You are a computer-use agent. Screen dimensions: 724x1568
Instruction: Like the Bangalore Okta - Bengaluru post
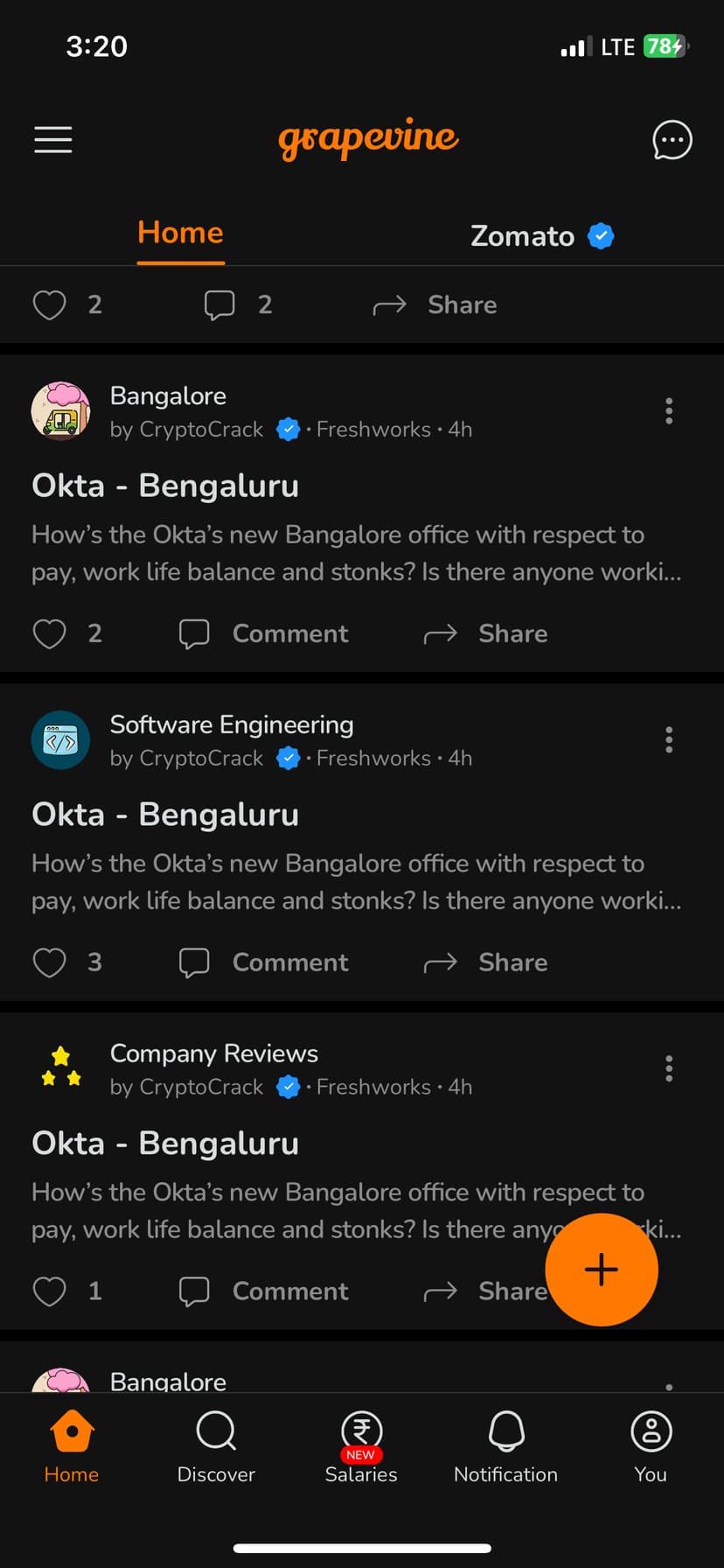coord(50,633)
